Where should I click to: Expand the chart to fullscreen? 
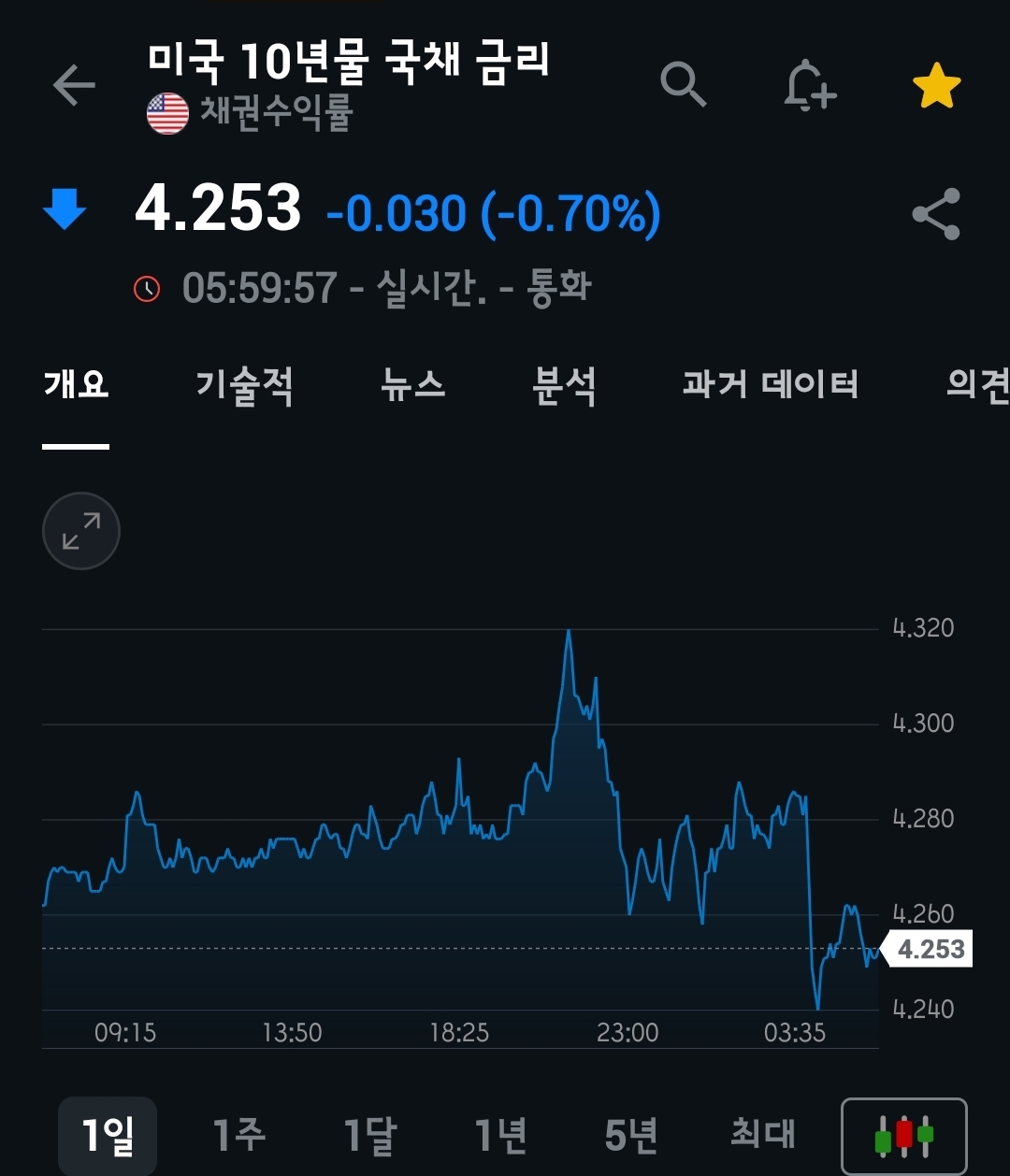(x=81, y=531)
